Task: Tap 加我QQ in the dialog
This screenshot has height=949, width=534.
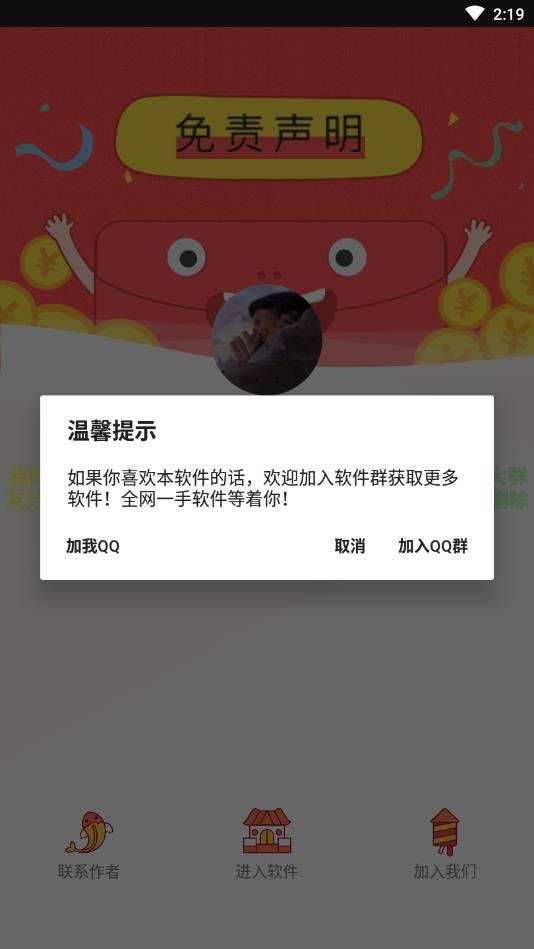Action: pyautogui.click(x=93, y=546)
